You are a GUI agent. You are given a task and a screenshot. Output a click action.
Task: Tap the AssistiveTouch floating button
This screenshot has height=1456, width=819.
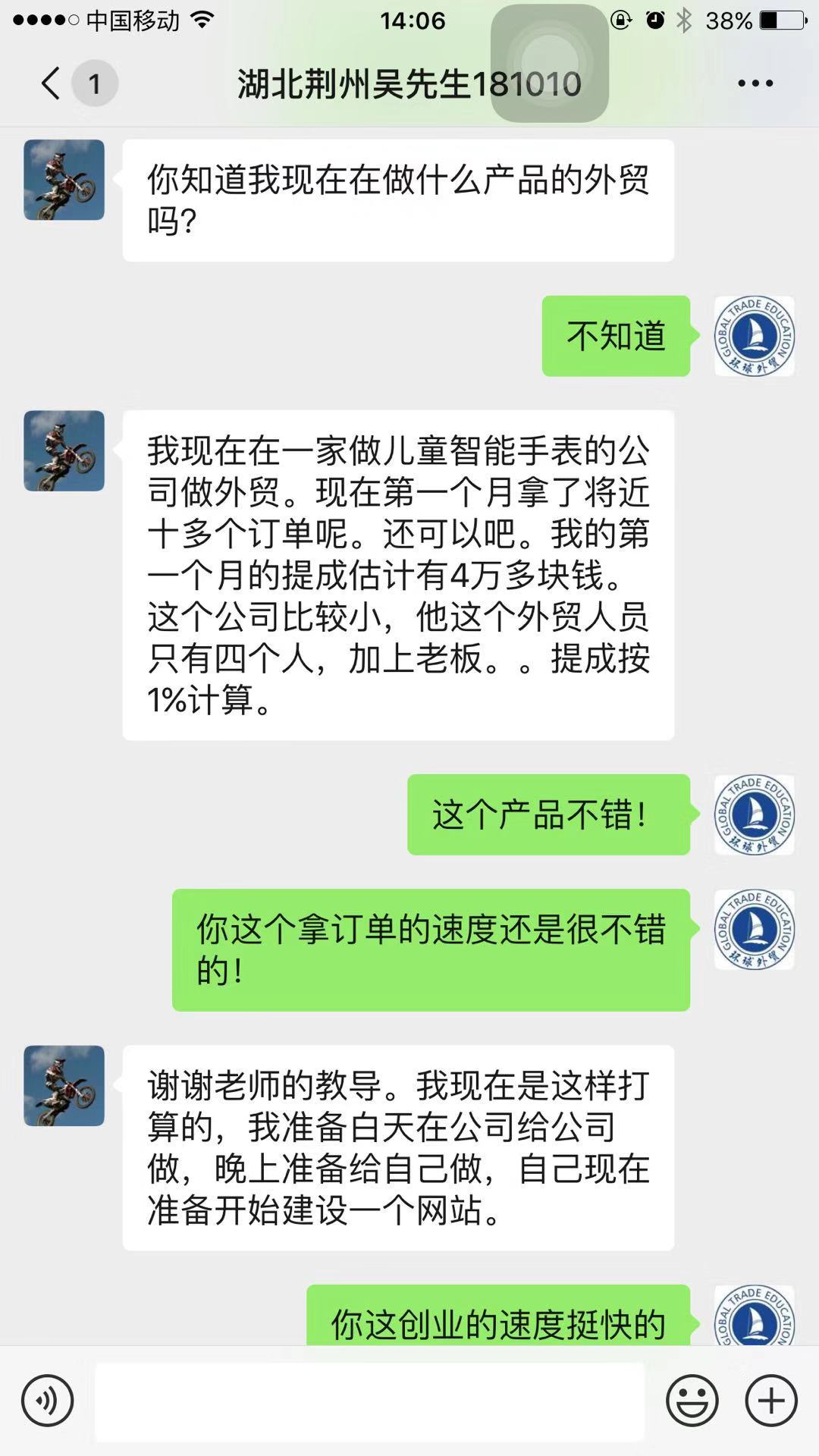(x=549, y=64)
